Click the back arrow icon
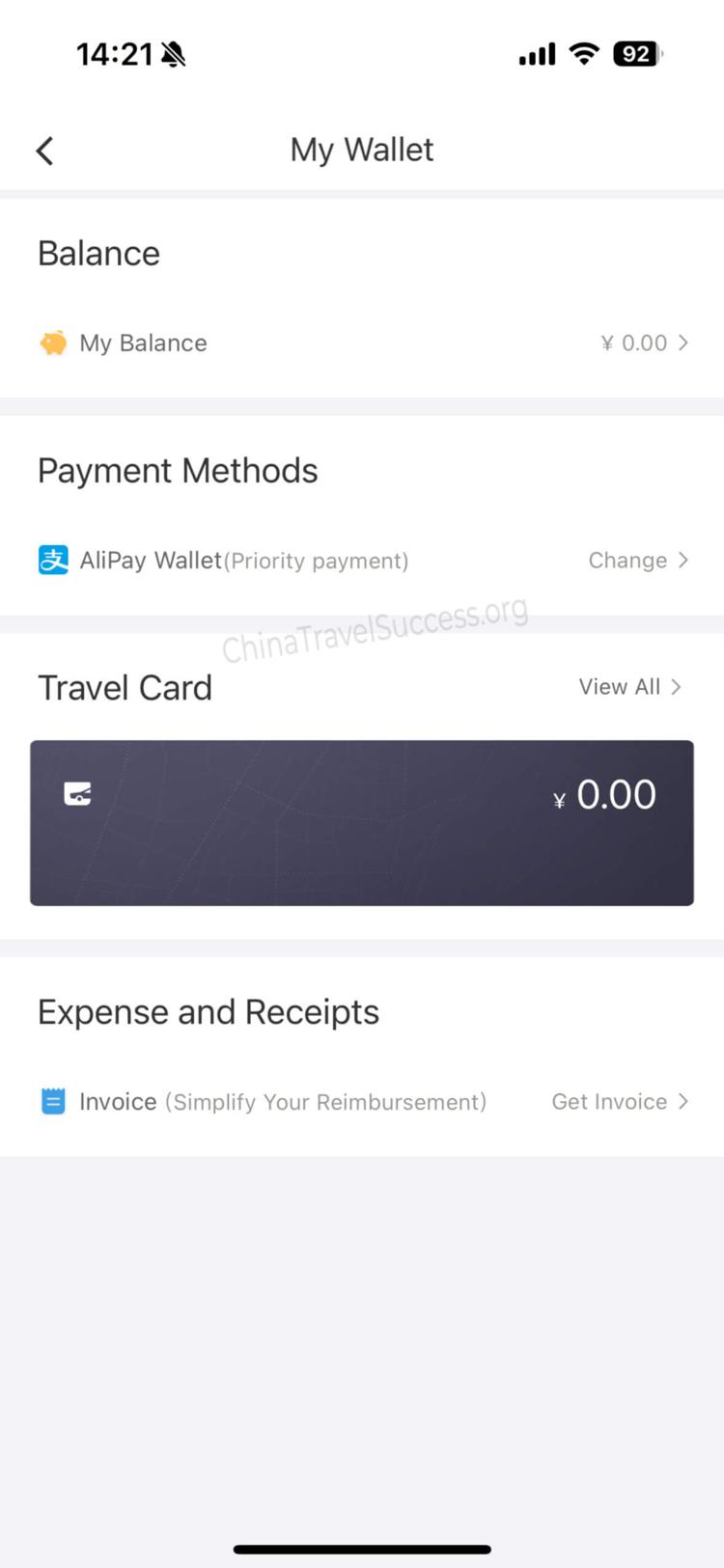 tap(44, 150)
